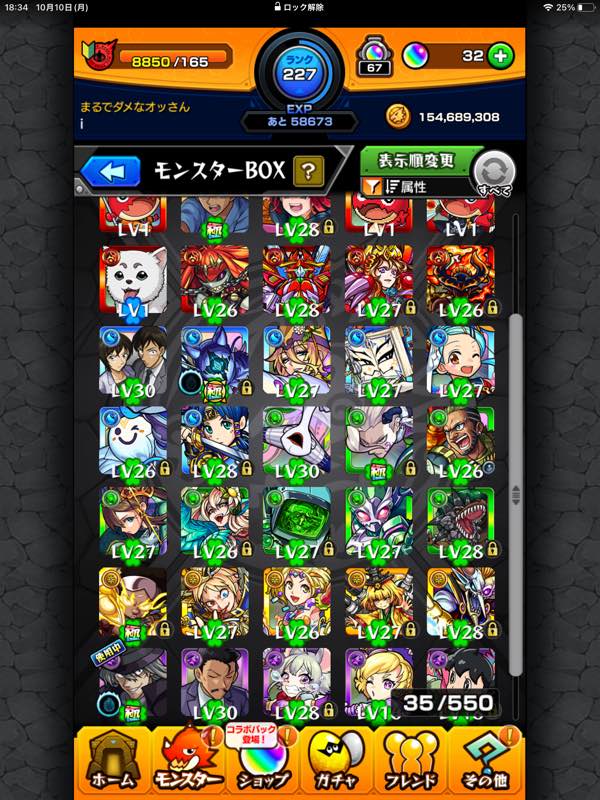Image resolution: width=600 pixels, height=800 pixels.
Task: Select the white dog monster LV1
Action: 133,280
